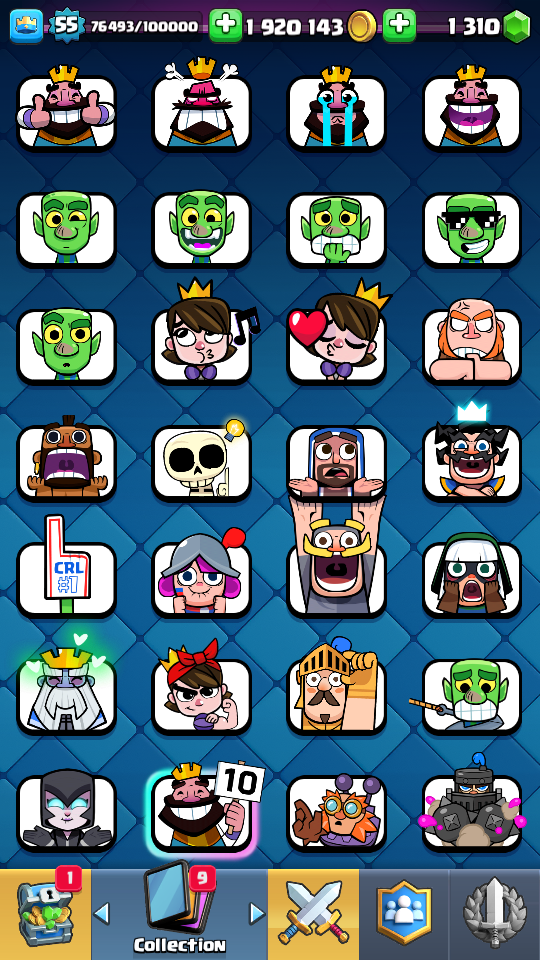Pick the Royal Ghost with hearts emote
The image size is (540, 960).
[66, 689]
